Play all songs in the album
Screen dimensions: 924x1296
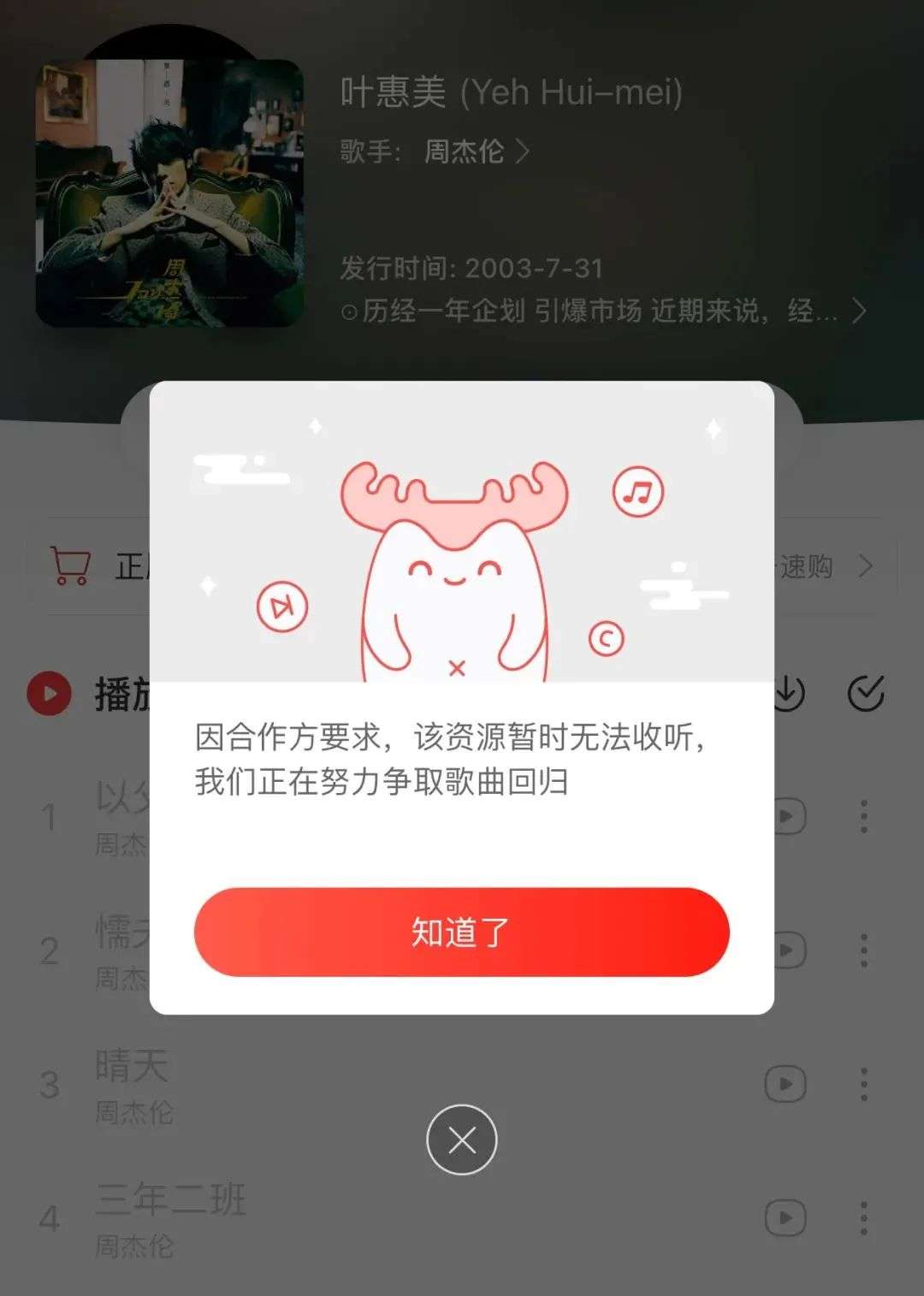coord(50,693)
